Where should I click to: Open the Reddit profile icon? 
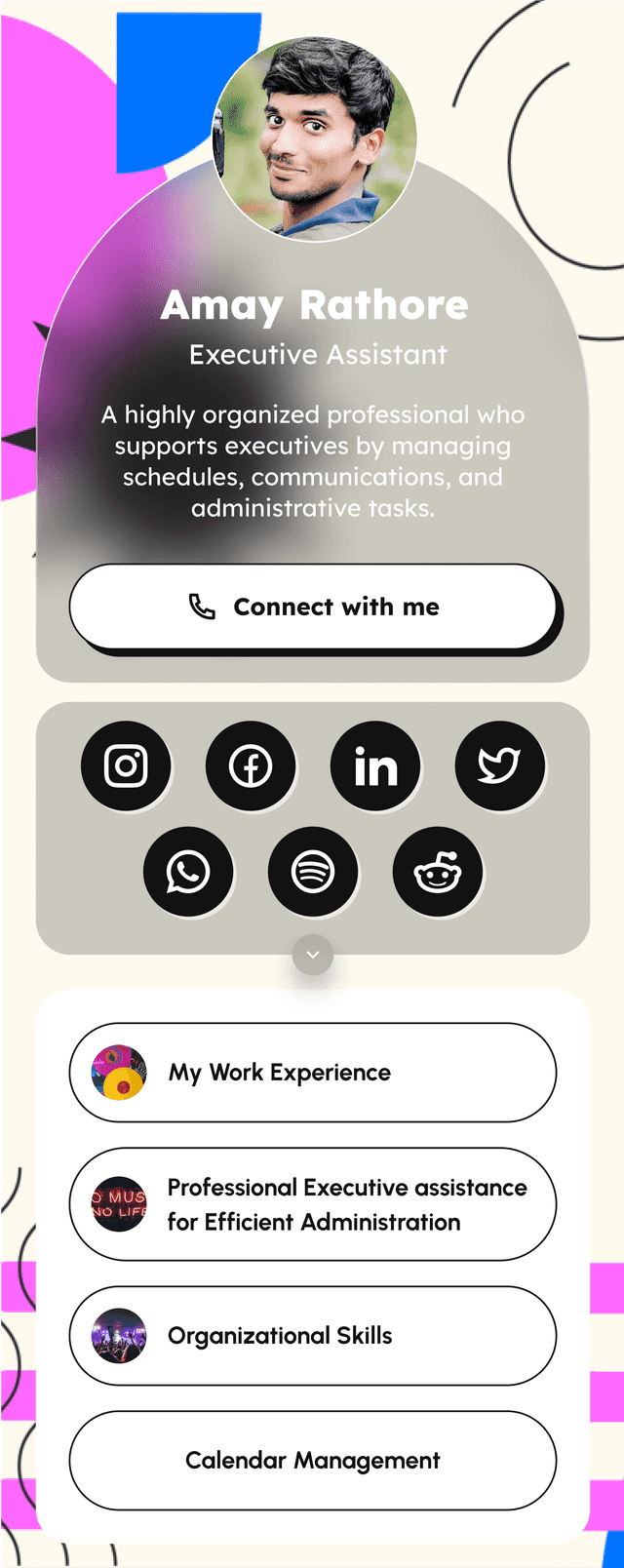point(438,872)
